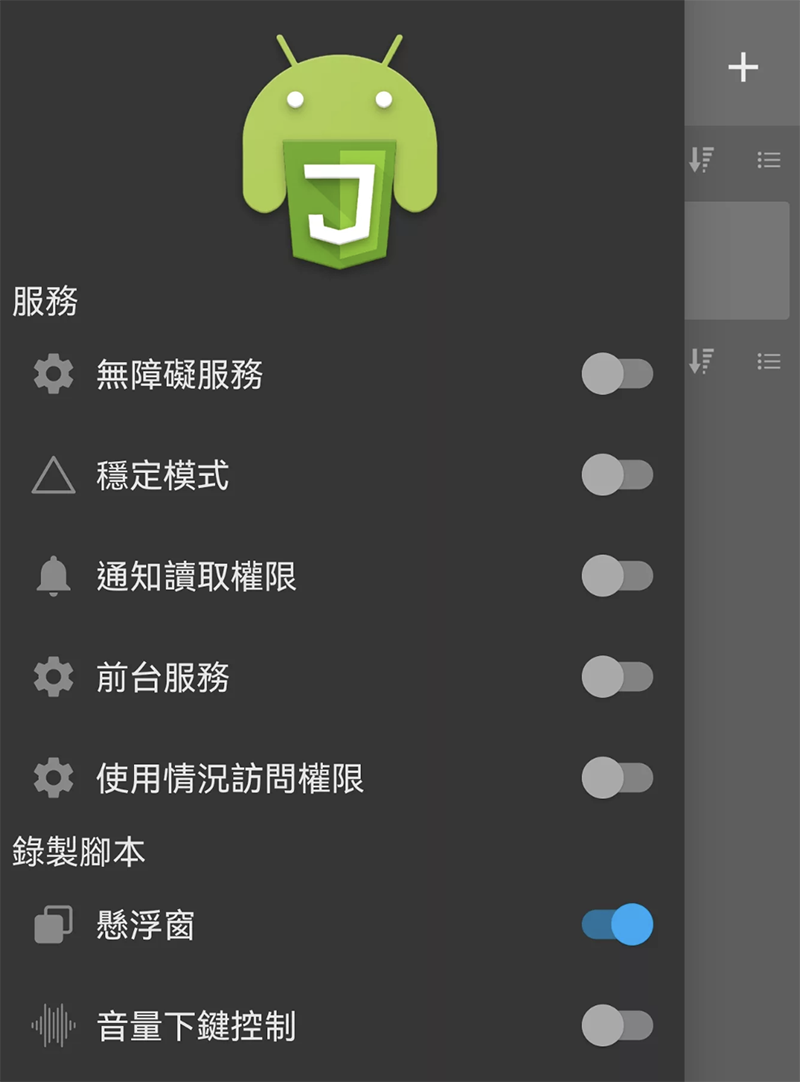Turn on 穩定模式 toggle
The width and height of the screenshot is (800, 1082).
(617, 475)
